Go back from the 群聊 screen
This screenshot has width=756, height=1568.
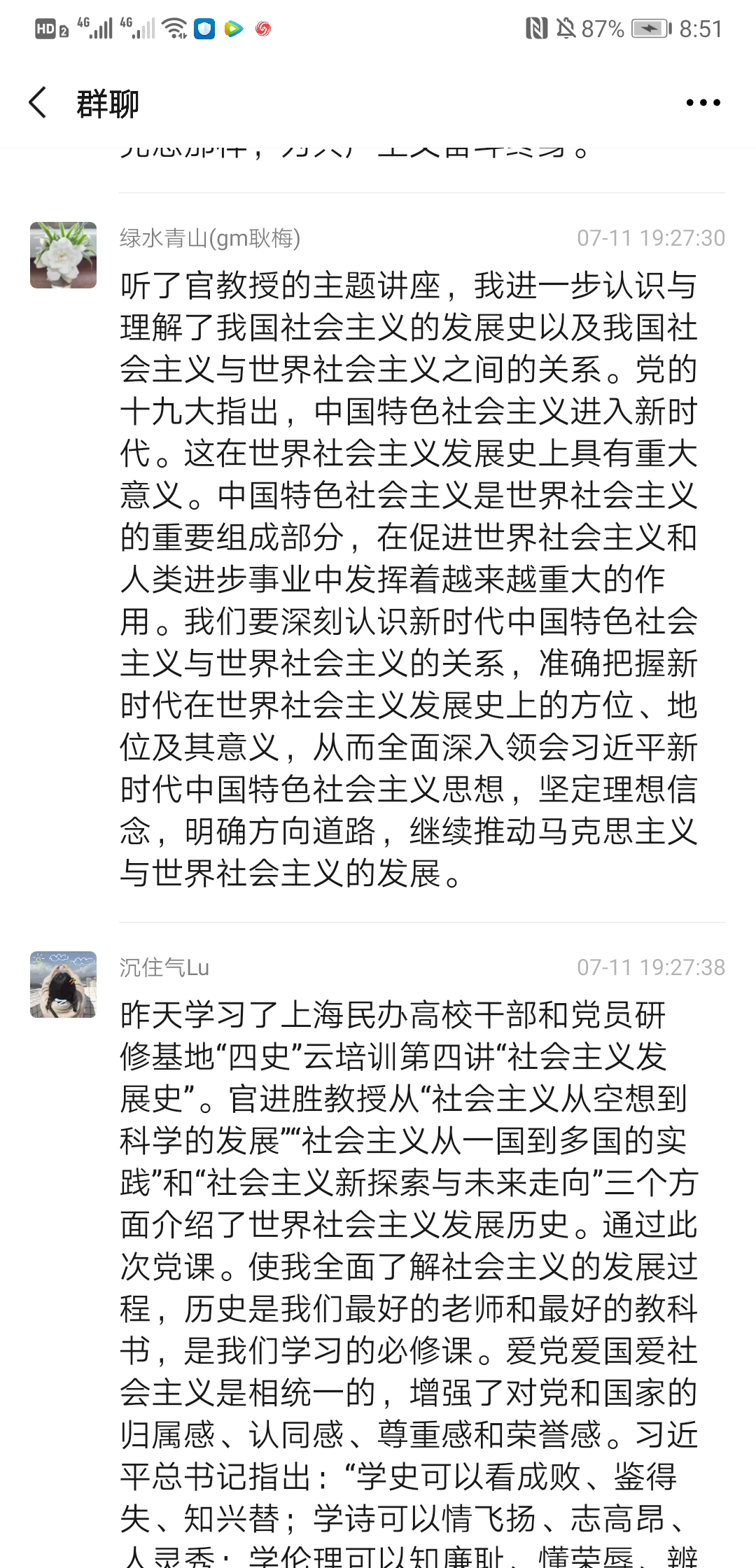(x=38, y=103)
